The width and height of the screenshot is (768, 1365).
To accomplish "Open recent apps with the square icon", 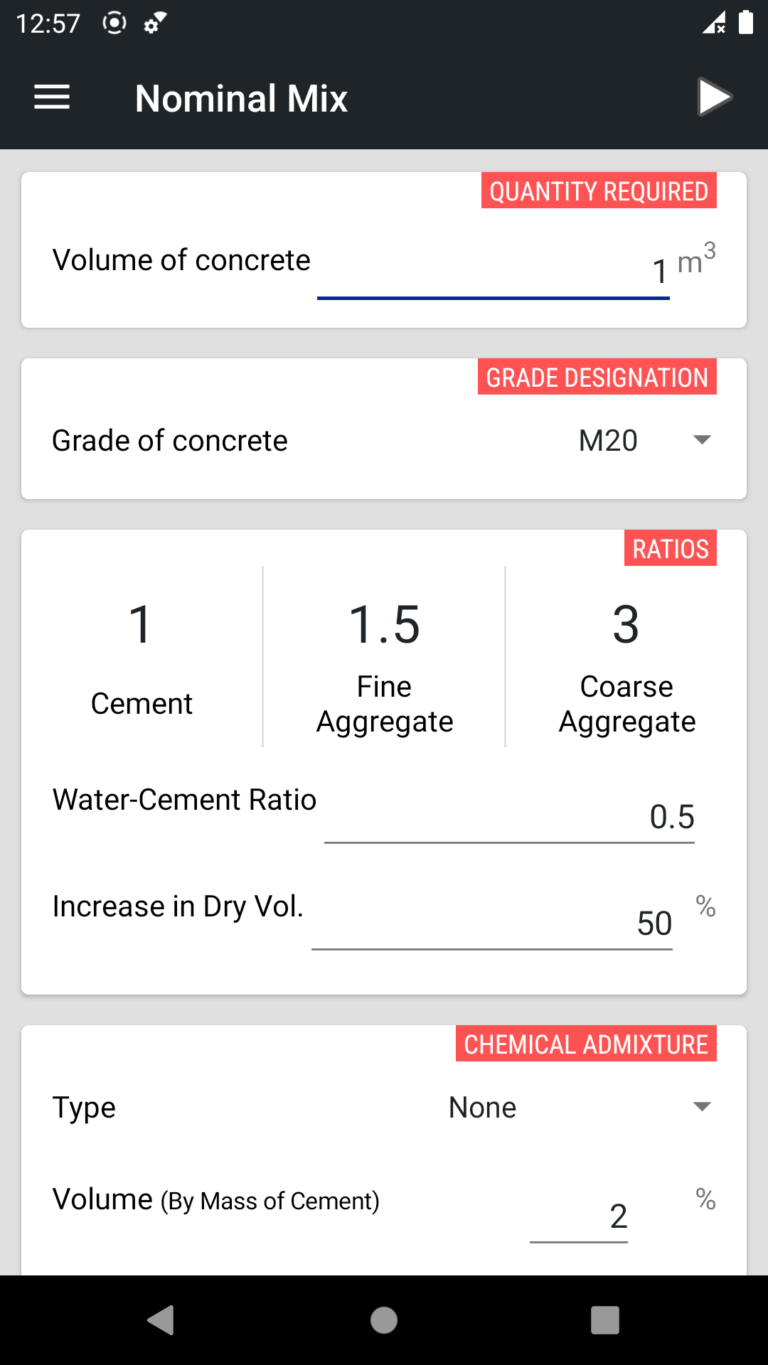I will pyautogui.click(x=604, y=1319).
